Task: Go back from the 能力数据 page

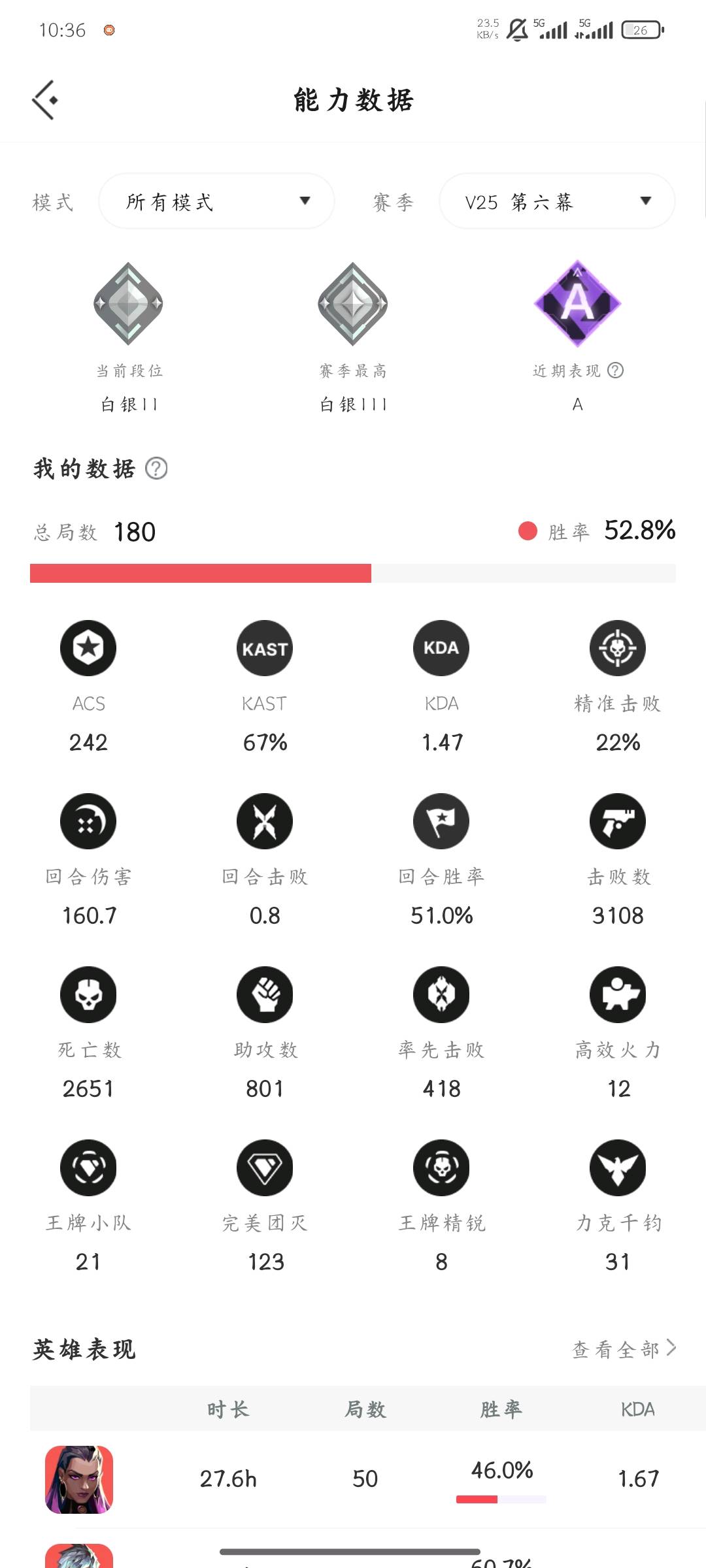Action: click(x=45, y=100)
